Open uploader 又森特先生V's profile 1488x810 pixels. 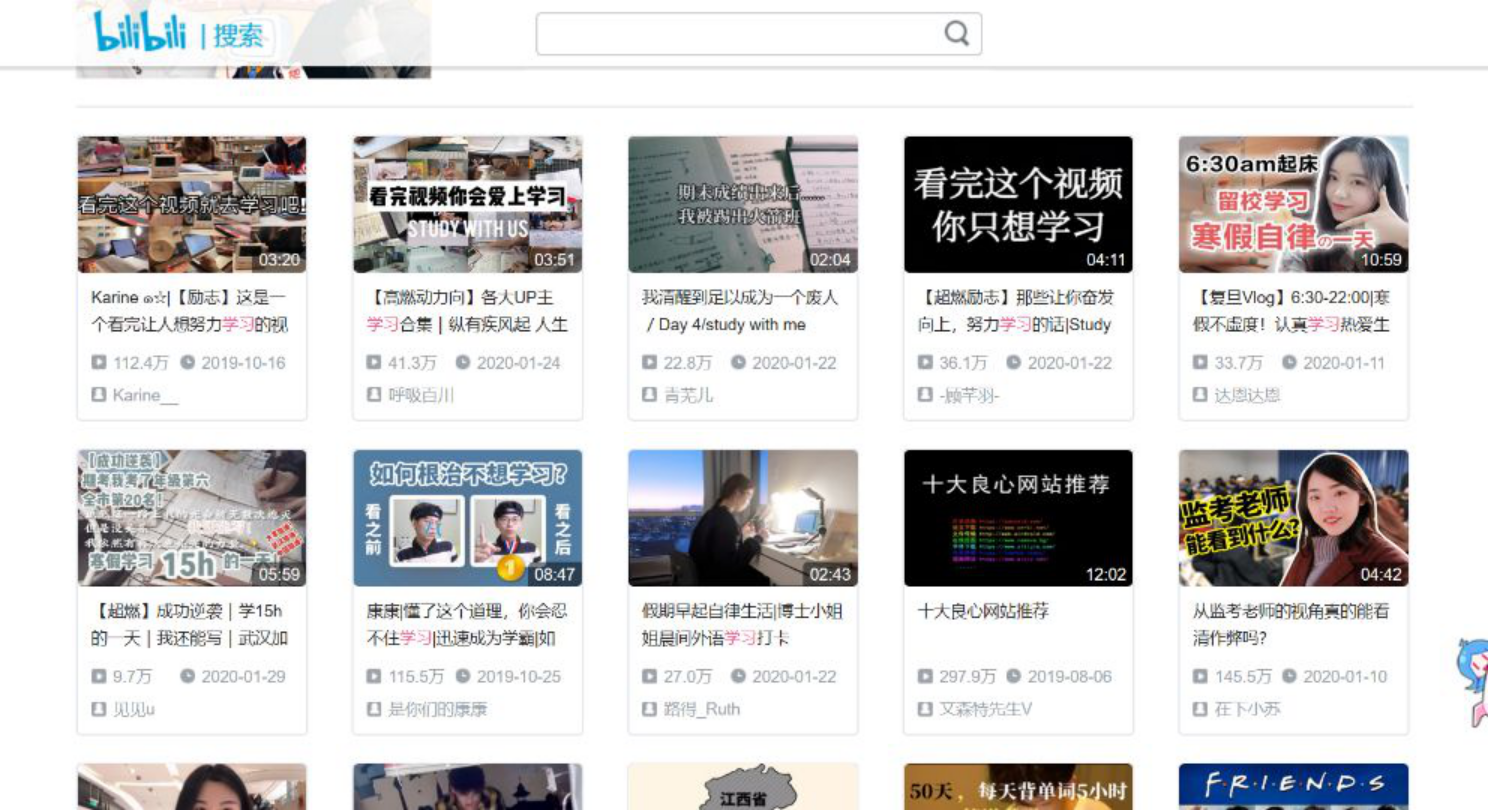click(985, 709)
